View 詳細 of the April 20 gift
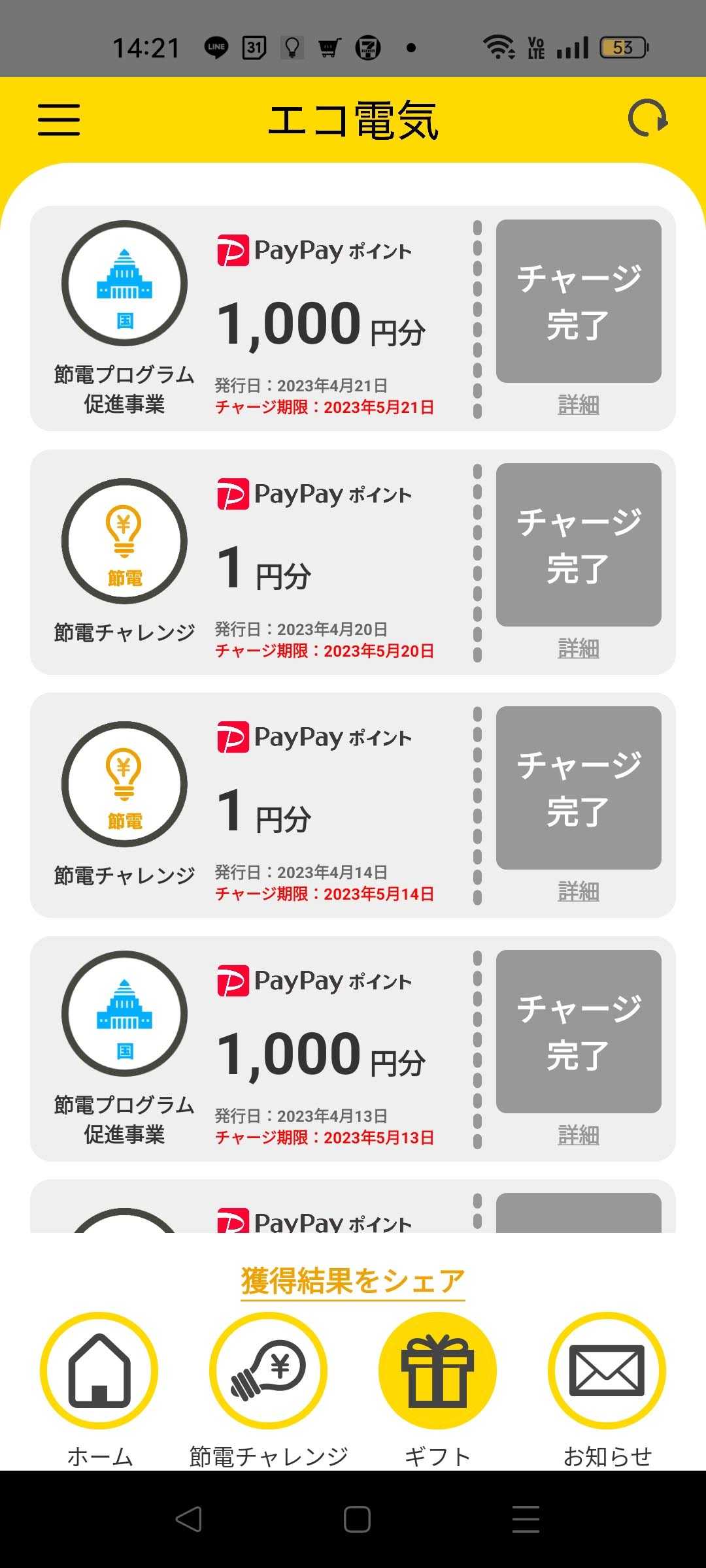 579,649
